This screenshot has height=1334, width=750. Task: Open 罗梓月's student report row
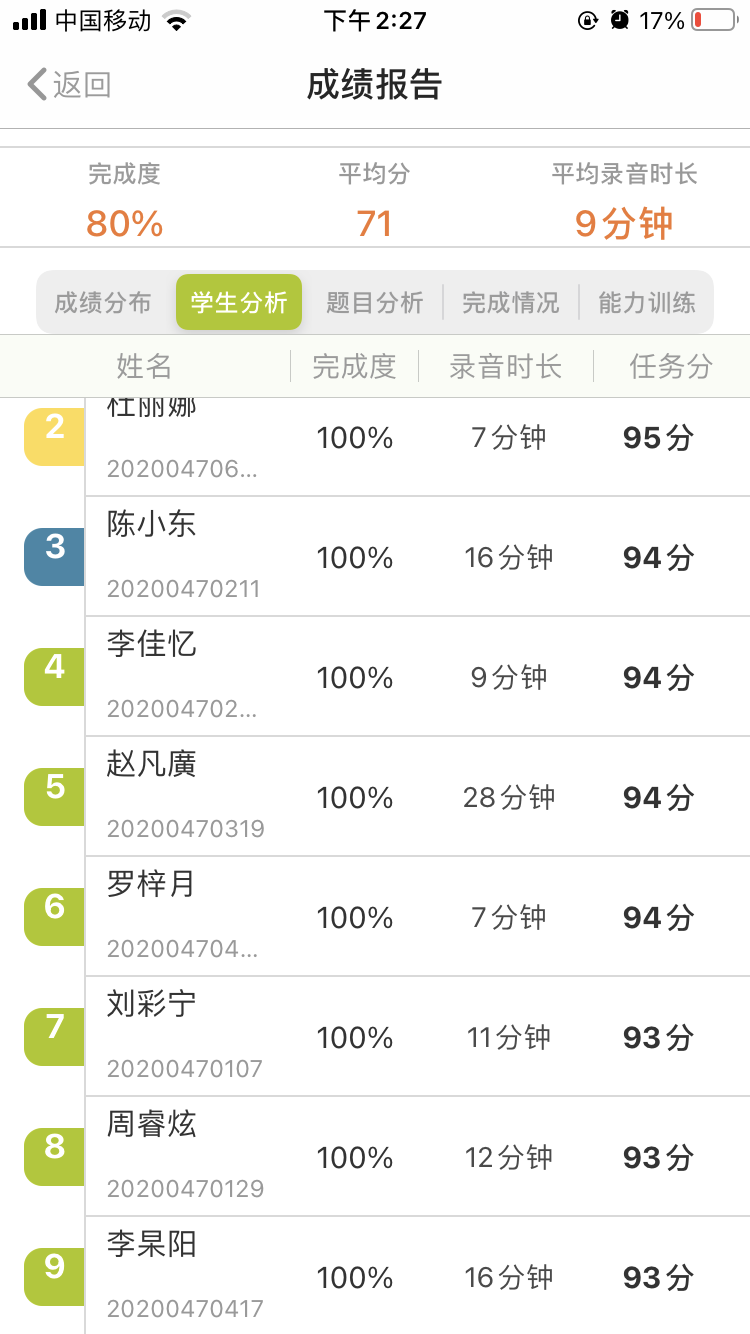[x=400, y=917]
